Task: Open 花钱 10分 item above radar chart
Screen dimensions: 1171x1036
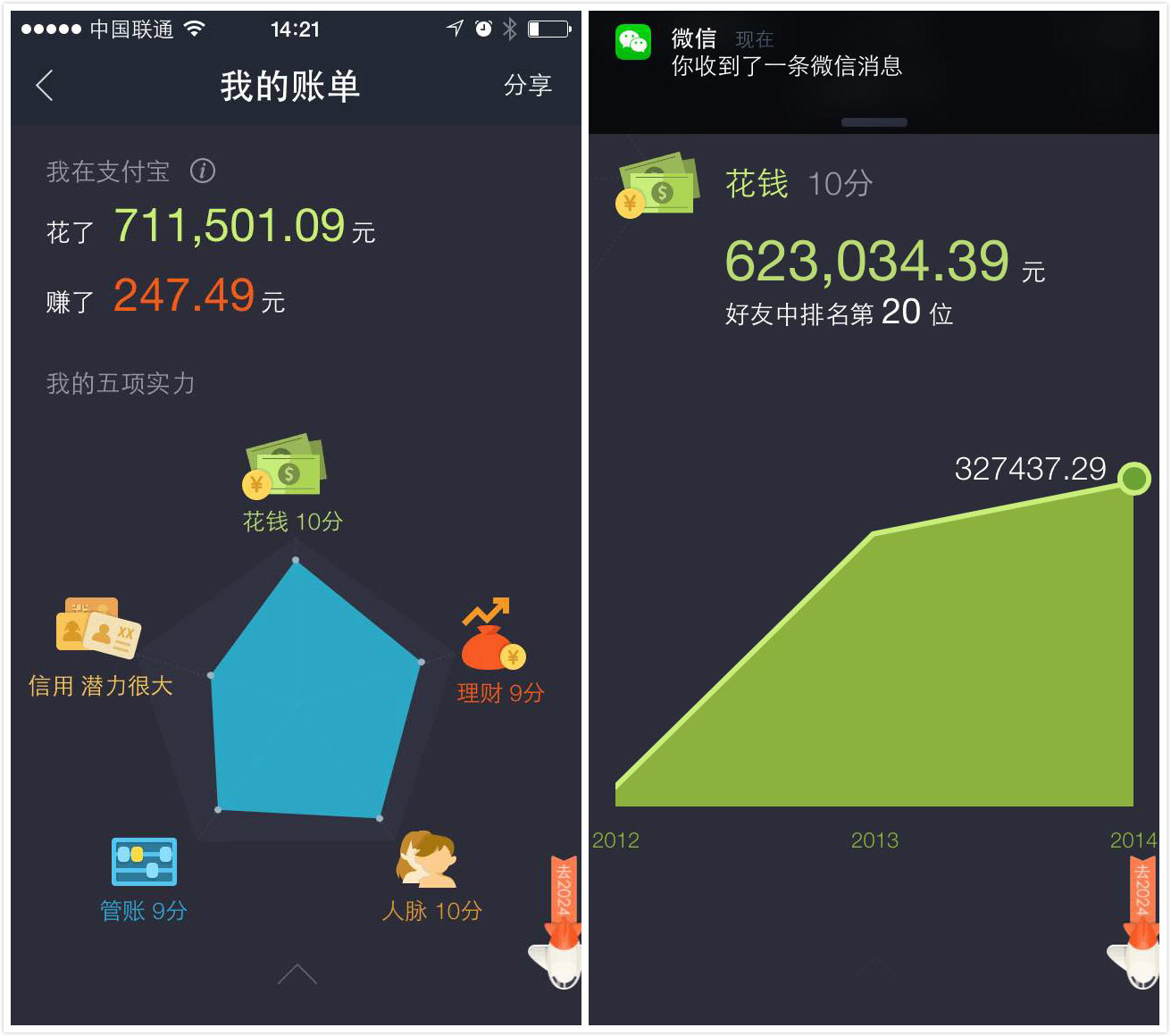Action: (291, 487)
